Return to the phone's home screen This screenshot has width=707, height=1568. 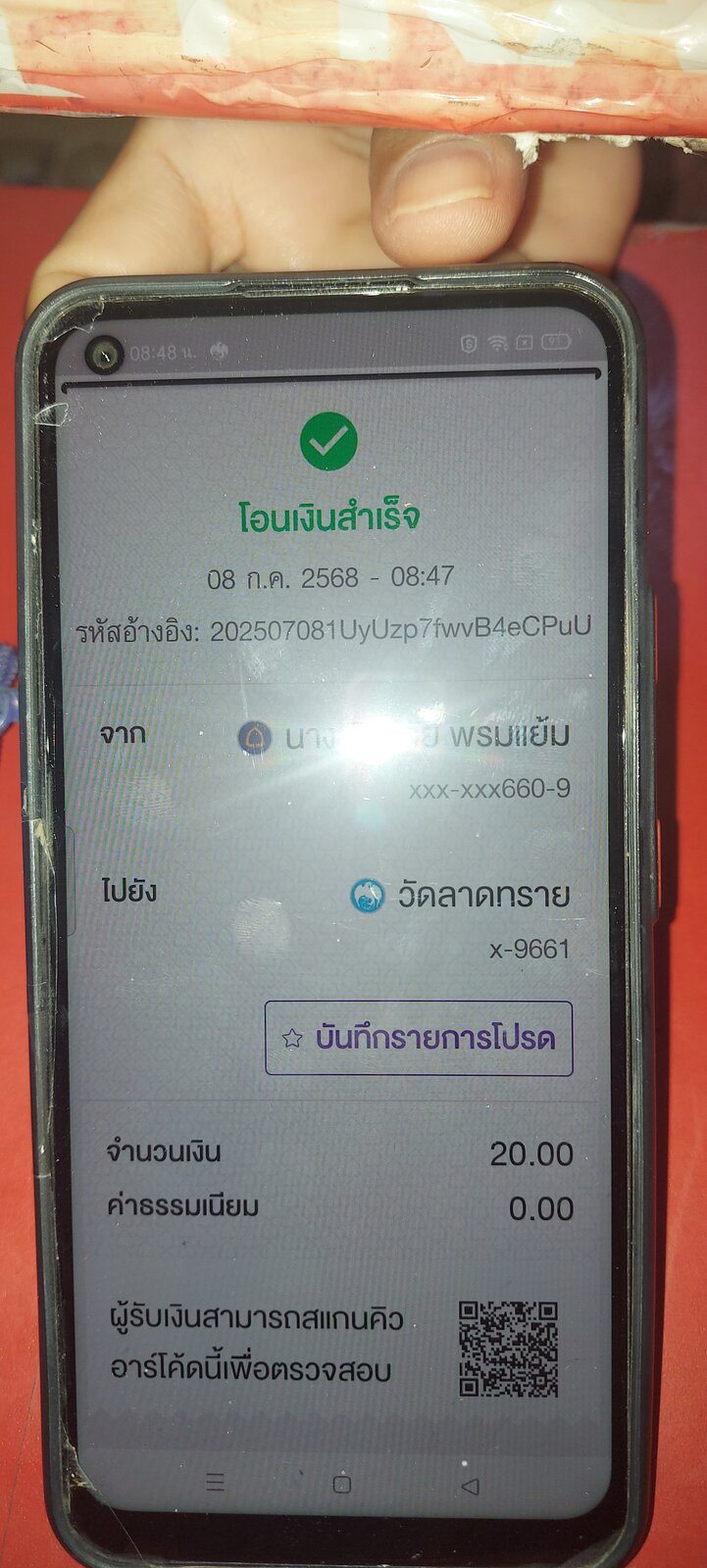tap(341, 1485)
